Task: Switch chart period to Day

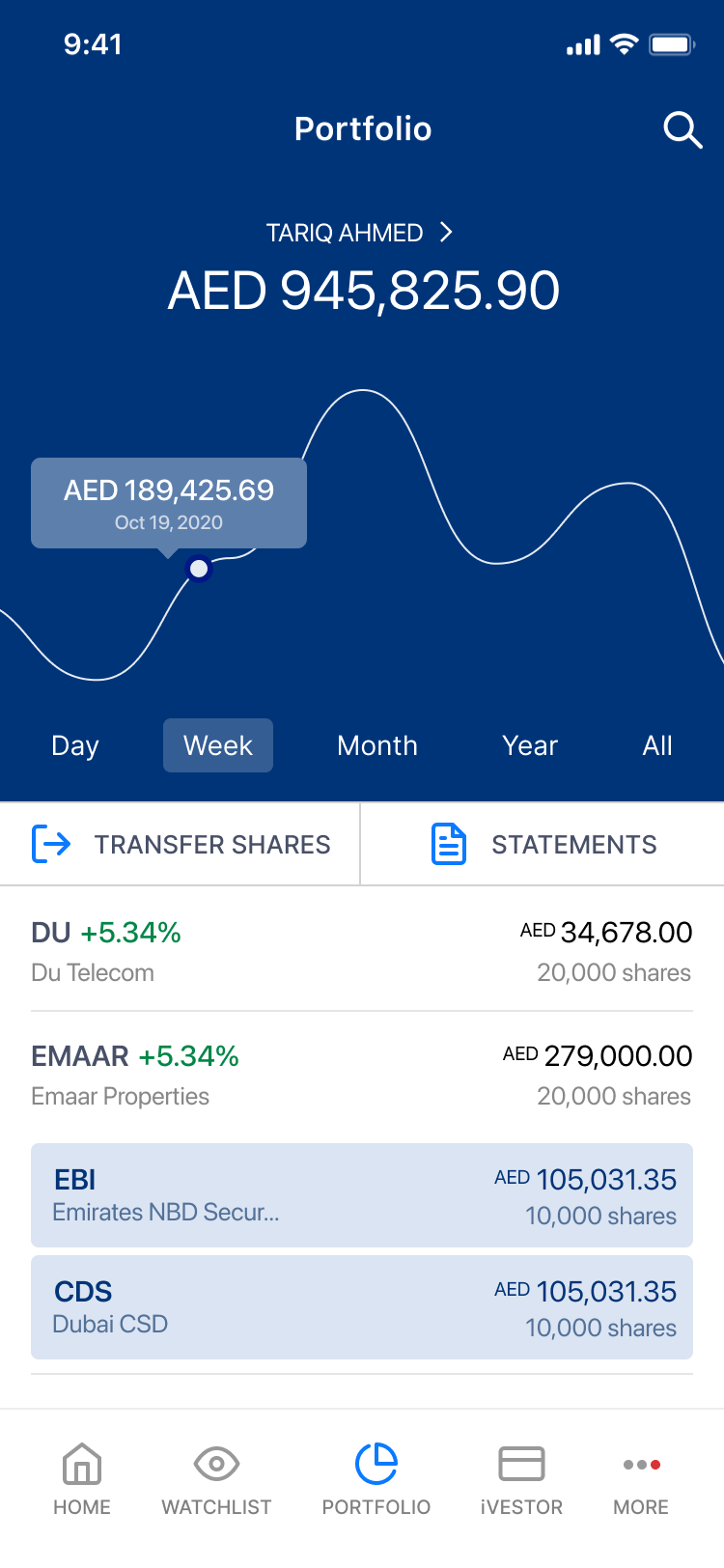Action: 74,745
